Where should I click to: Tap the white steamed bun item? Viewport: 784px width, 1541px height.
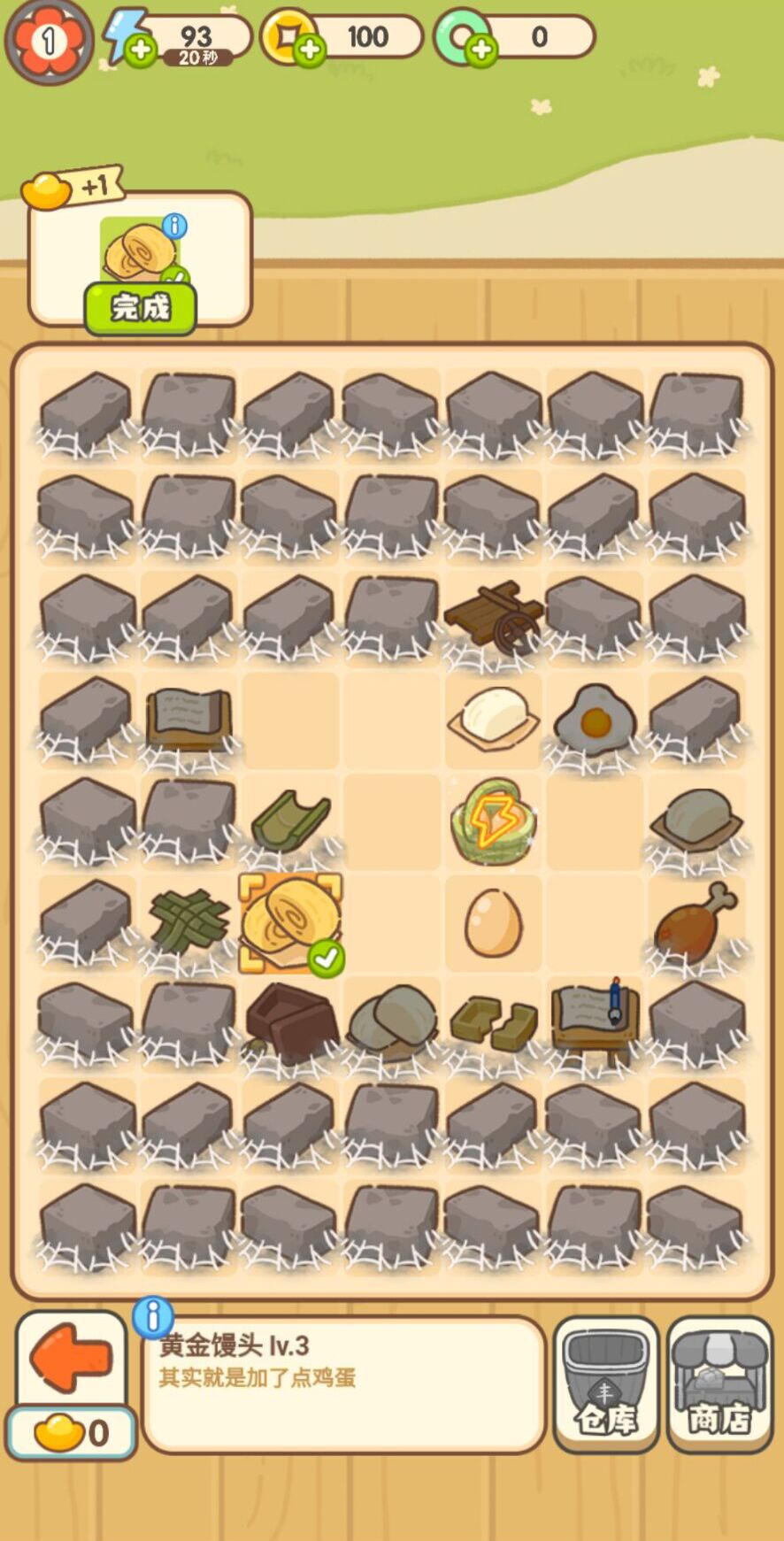click(x=494, y=716)
